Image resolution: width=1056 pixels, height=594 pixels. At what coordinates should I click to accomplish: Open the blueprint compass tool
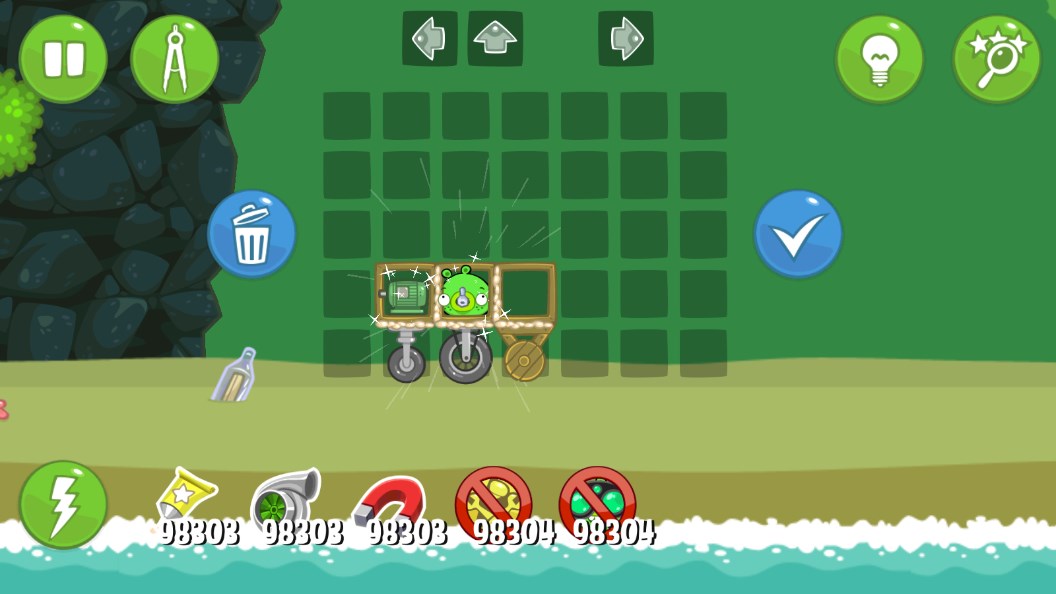pos(175,59)
